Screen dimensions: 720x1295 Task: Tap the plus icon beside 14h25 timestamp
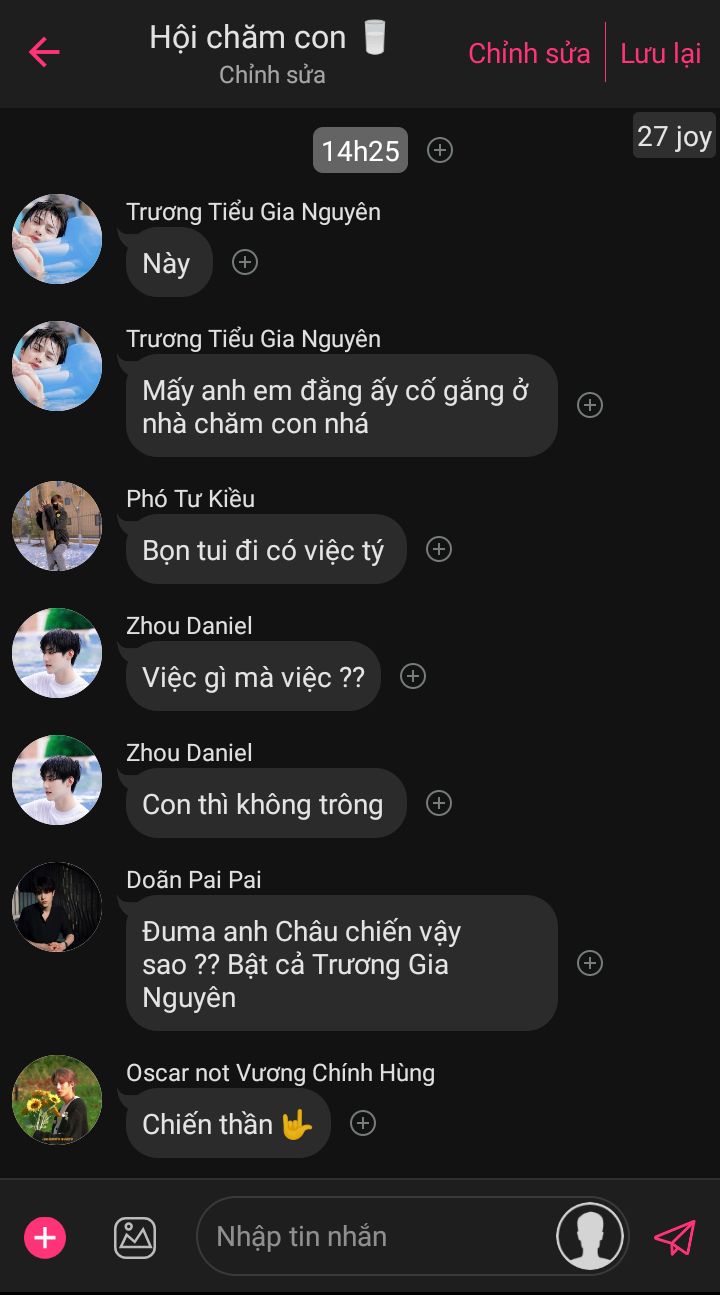tap(440, 150)
